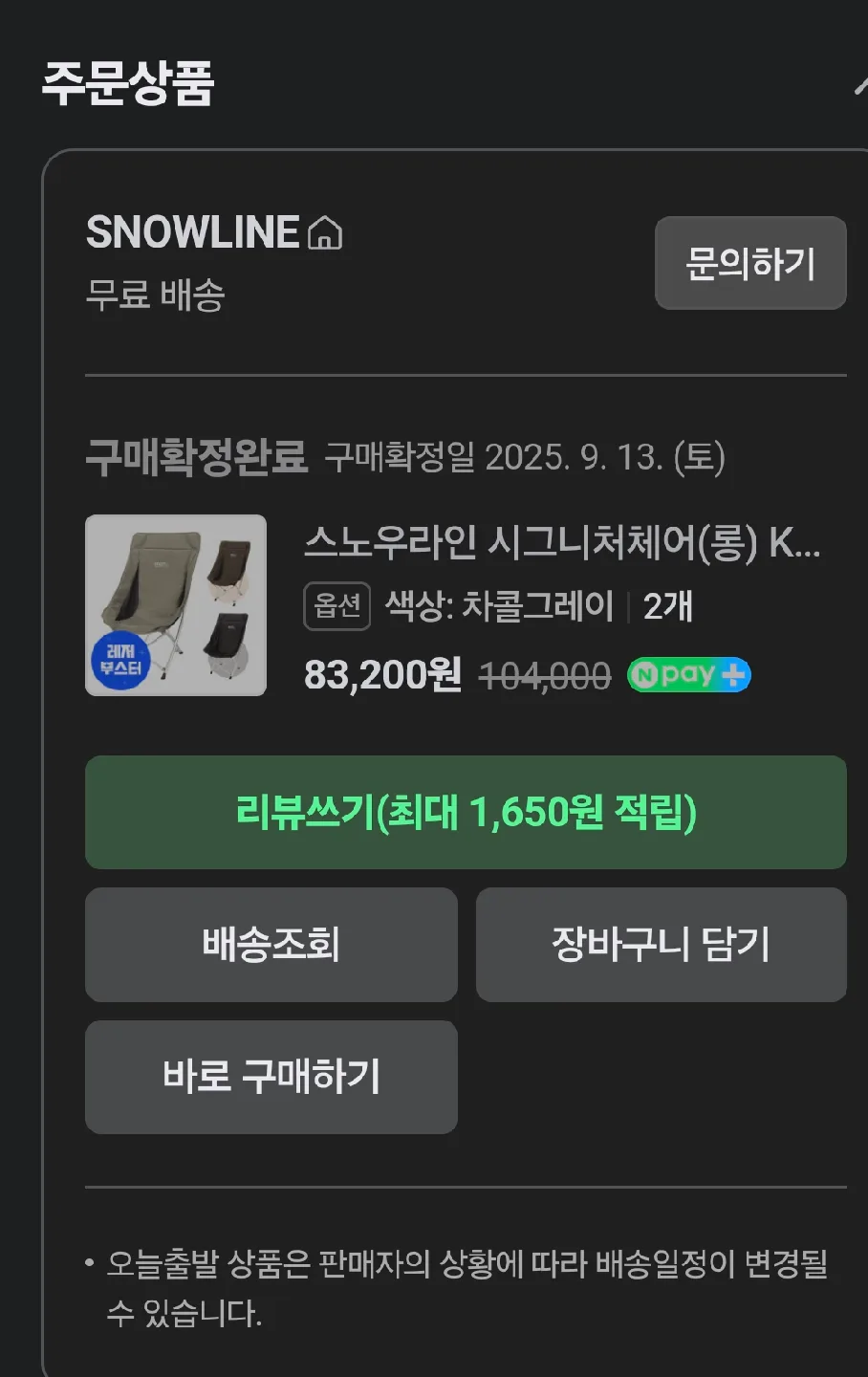The width and height of the screenshot is (868, 1377).
Task: Collapse the 주문상품 section chevron
Action: (860, 86)
